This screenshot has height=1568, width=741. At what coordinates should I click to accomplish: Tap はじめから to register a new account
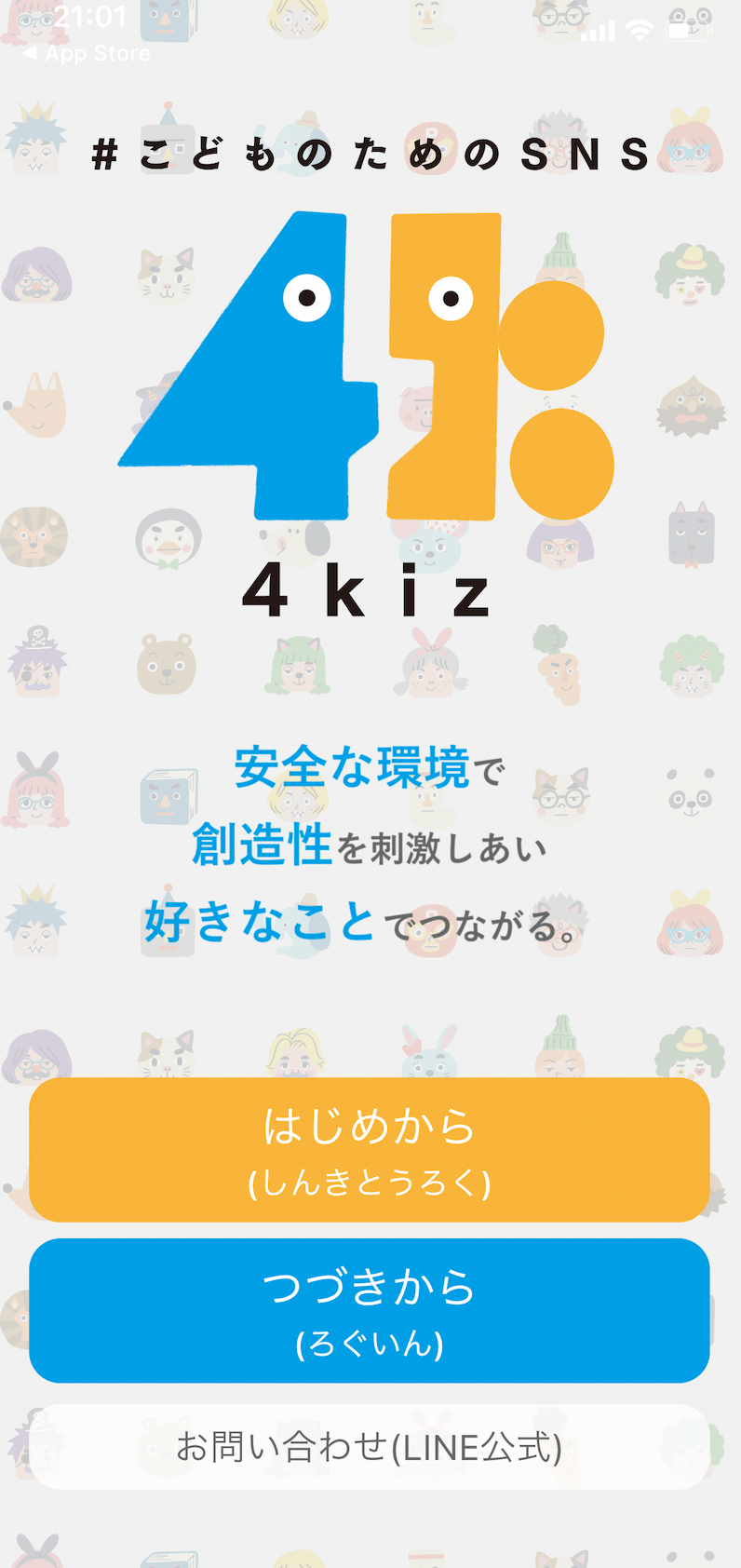point(370,1150)
